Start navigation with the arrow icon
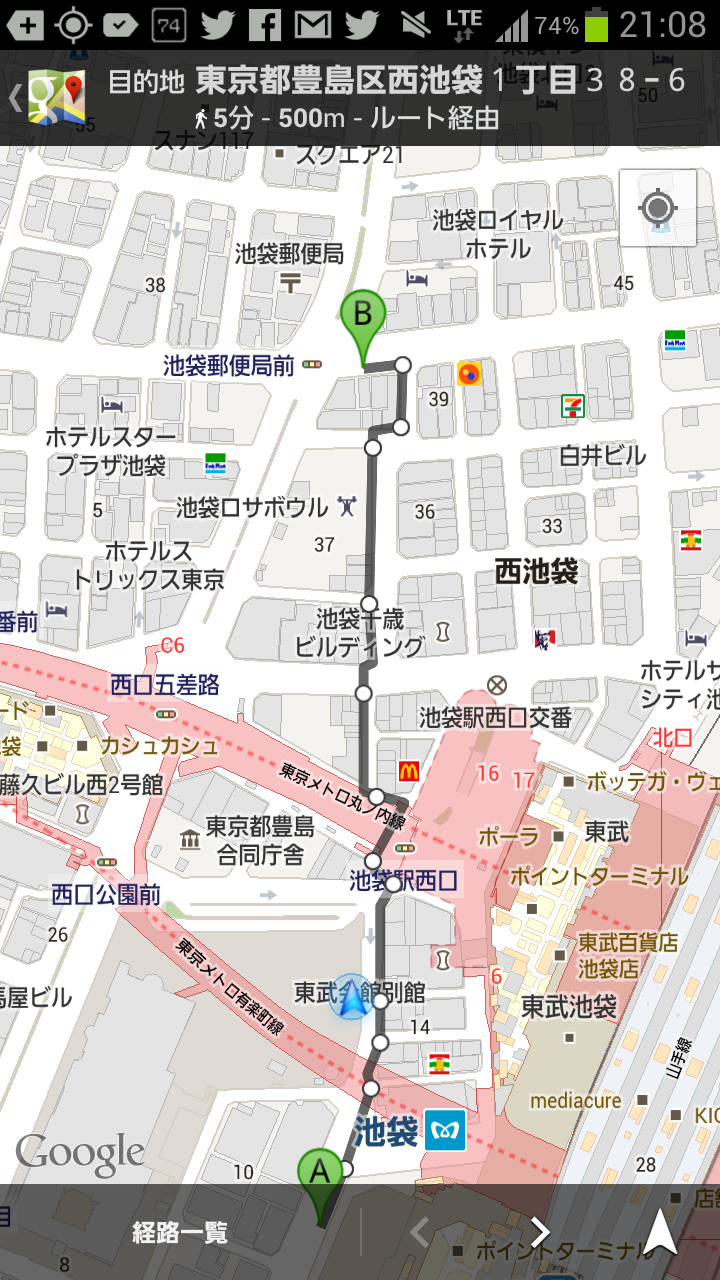This screenshot has height=1280, width=720. (x=660, y=1231)
